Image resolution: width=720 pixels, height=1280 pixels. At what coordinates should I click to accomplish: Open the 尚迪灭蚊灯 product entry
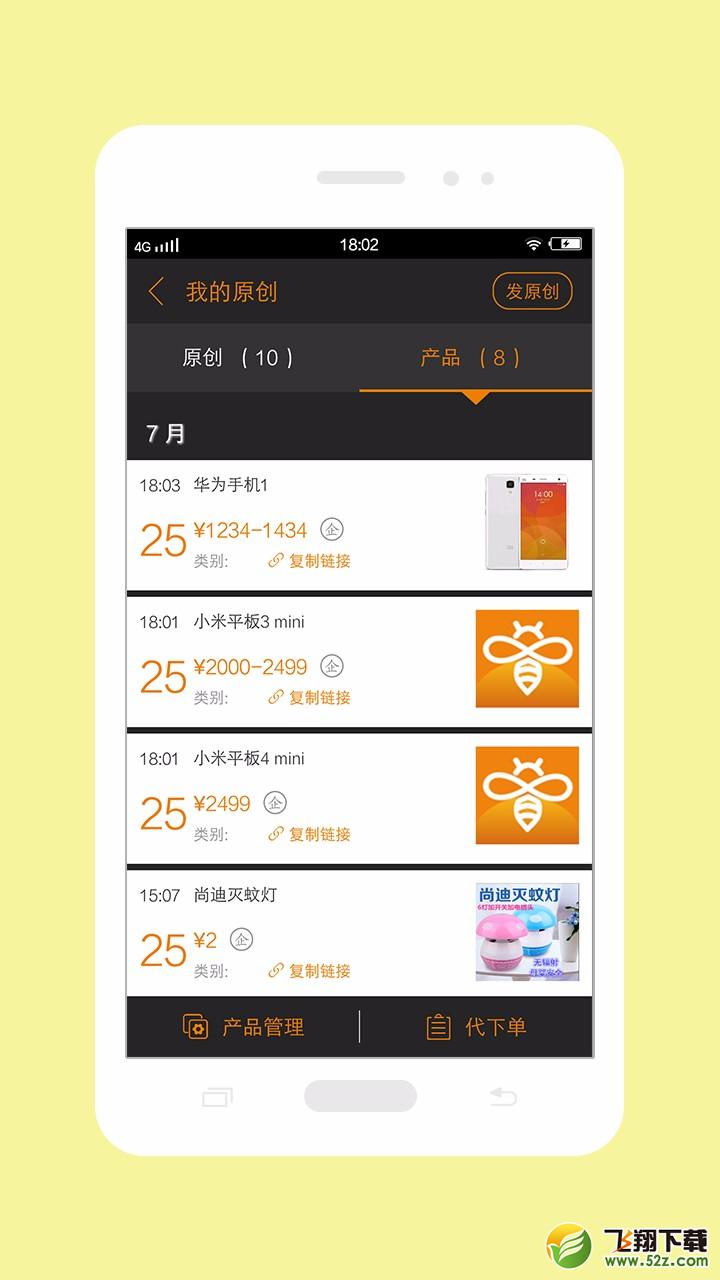click(359, 933)
